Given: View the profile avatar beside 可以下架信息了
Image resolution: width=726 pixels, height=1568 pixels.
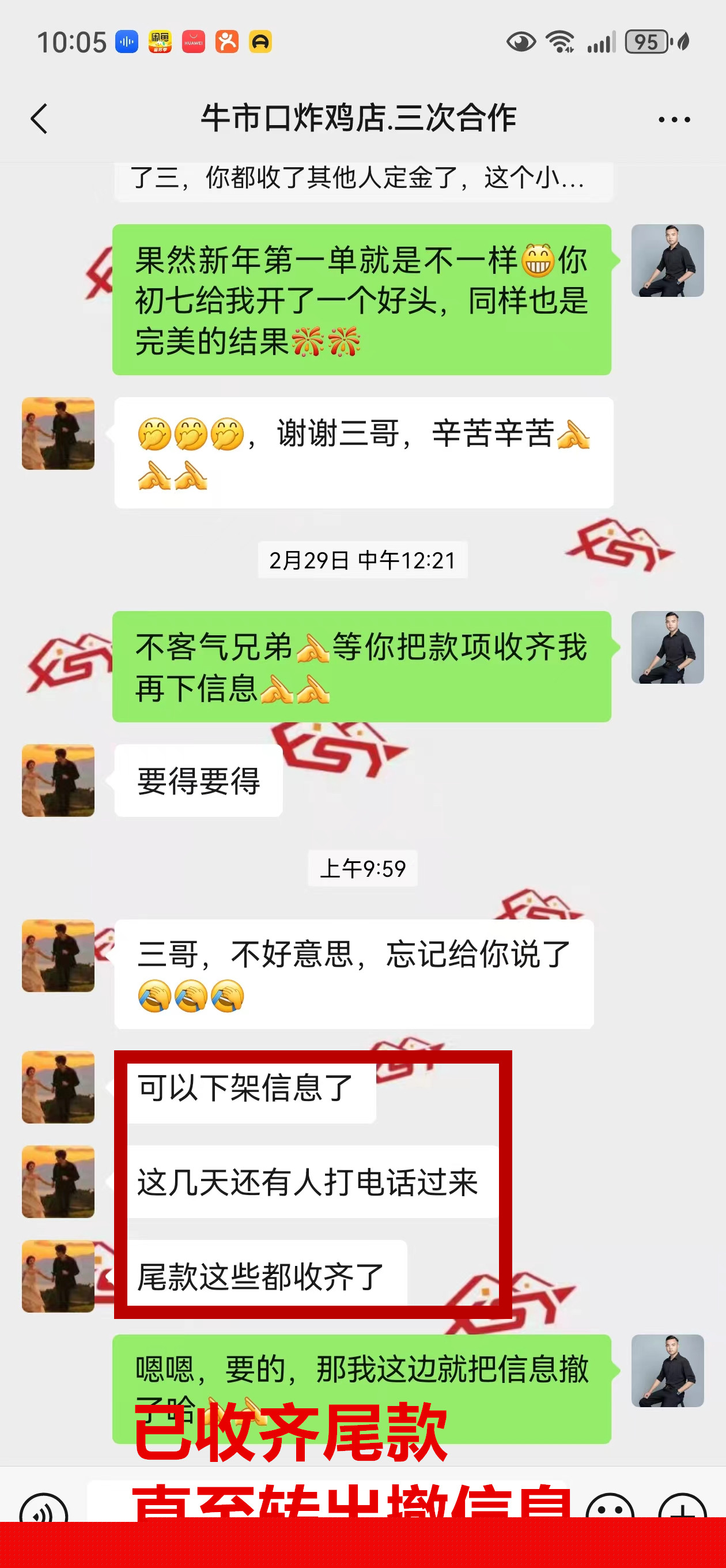Looking at the screenshot, I should tap(58, 1087).
